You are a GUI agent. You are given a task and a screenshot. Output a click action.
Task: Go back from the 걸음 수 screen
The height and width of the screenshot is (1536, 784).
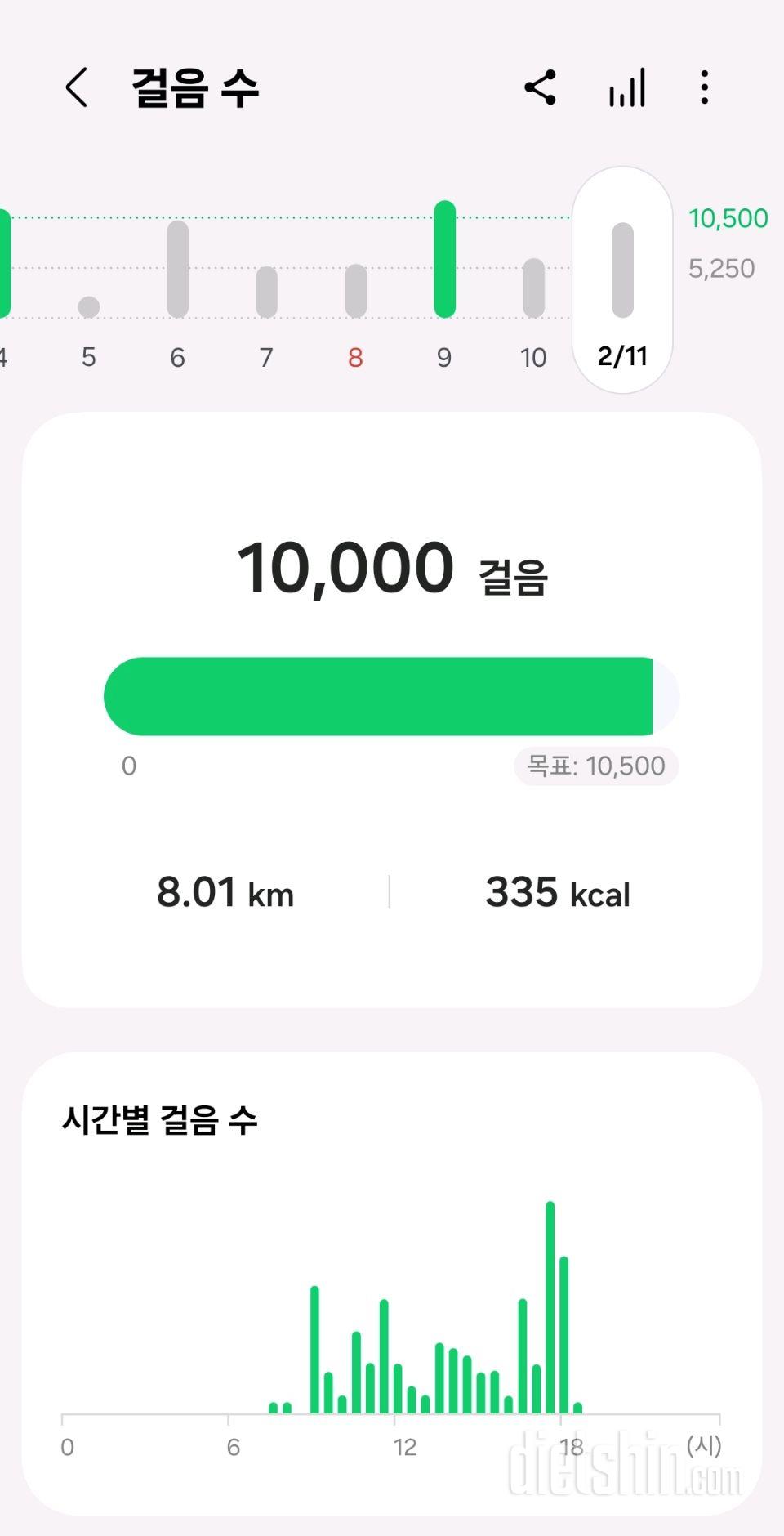click(x=77, y=87)
